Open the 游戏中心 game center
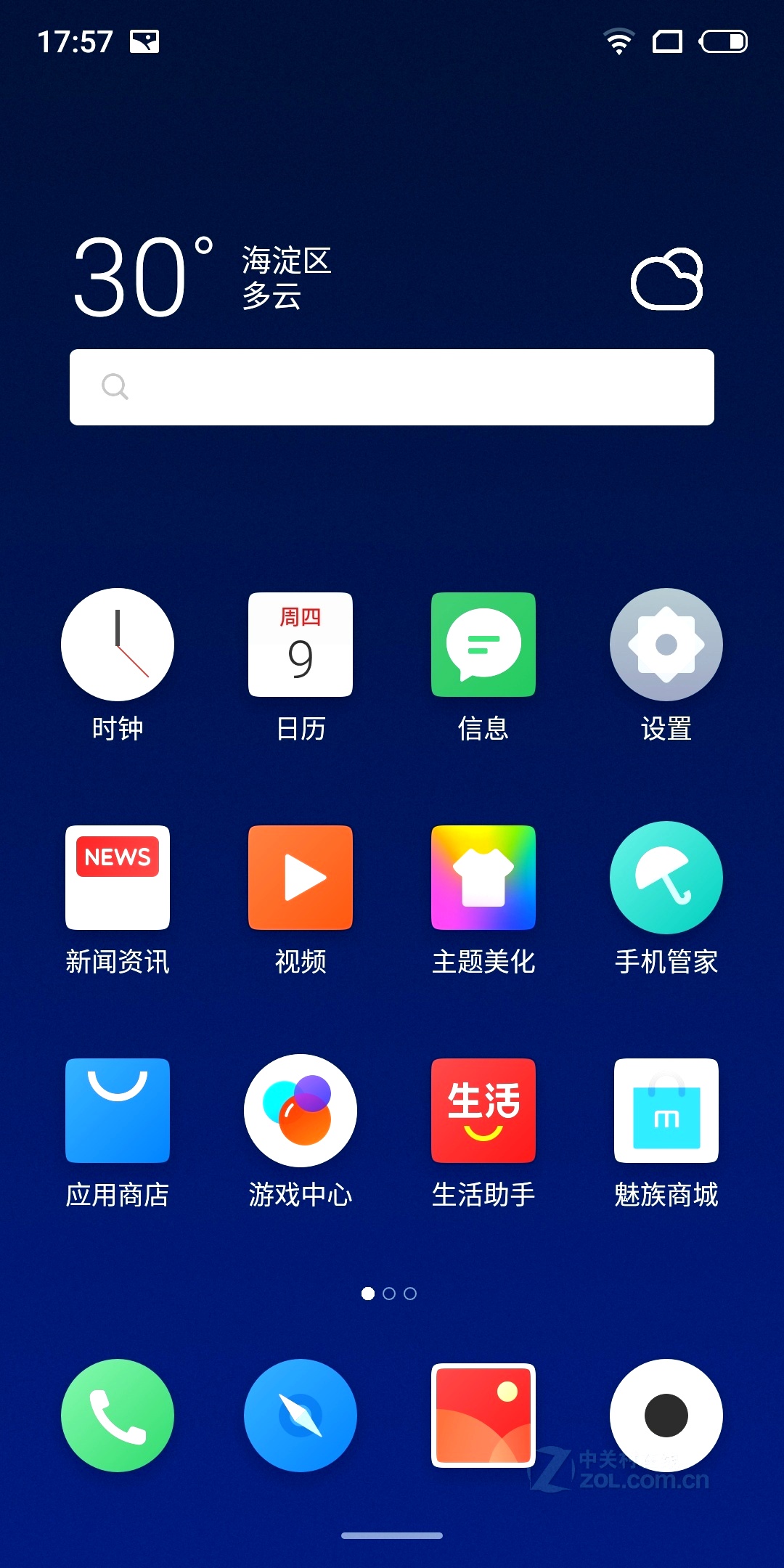Image resolution: width=784 pixels, height=1568 pixels. point(301,1111)
